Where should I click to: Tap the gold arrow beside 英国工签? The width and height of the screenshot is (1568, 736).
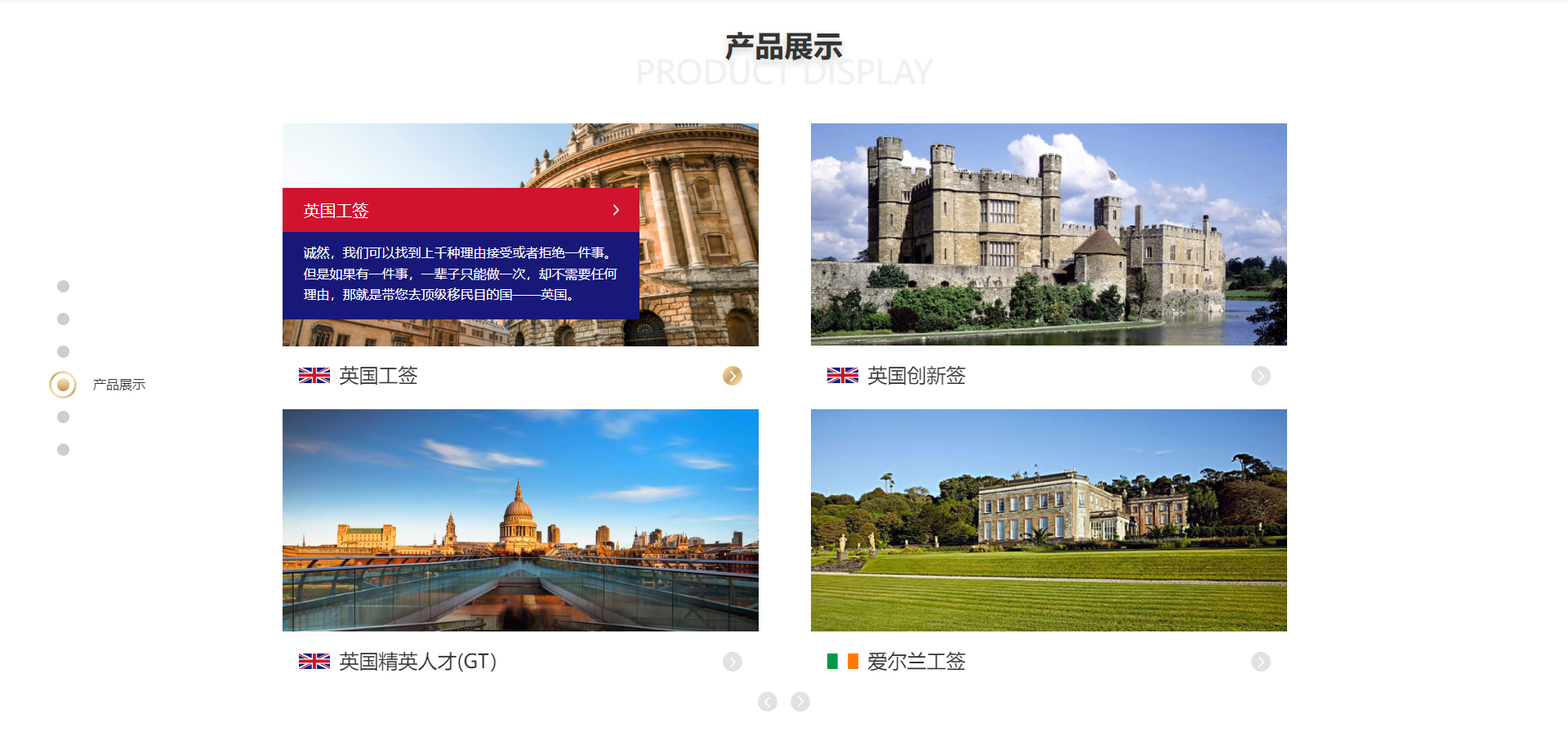[733, 376]
